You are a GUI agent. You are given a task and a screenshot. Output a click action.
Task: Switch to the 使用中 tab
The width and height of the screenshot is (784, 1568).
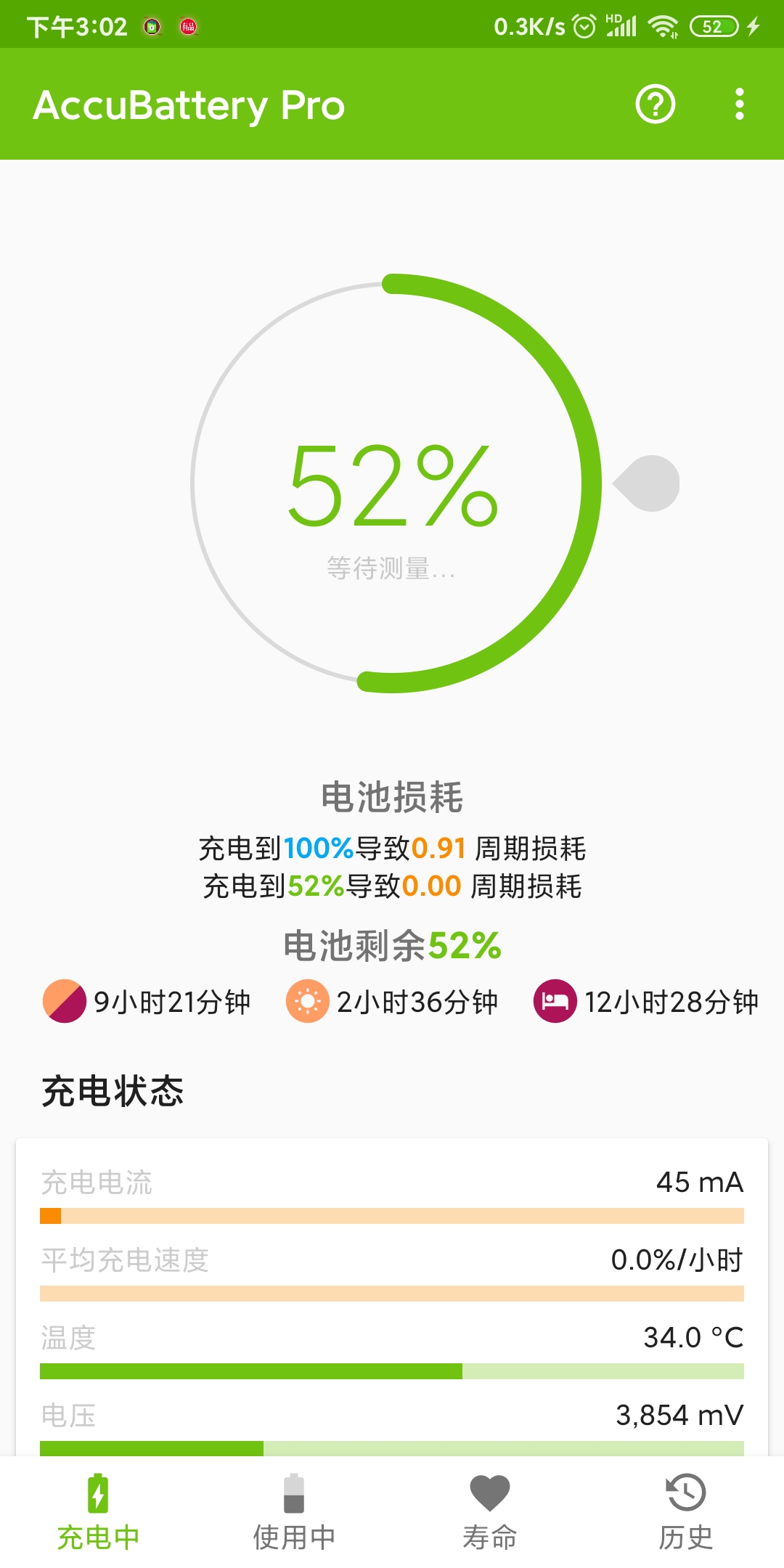(x=294, y=1512)
